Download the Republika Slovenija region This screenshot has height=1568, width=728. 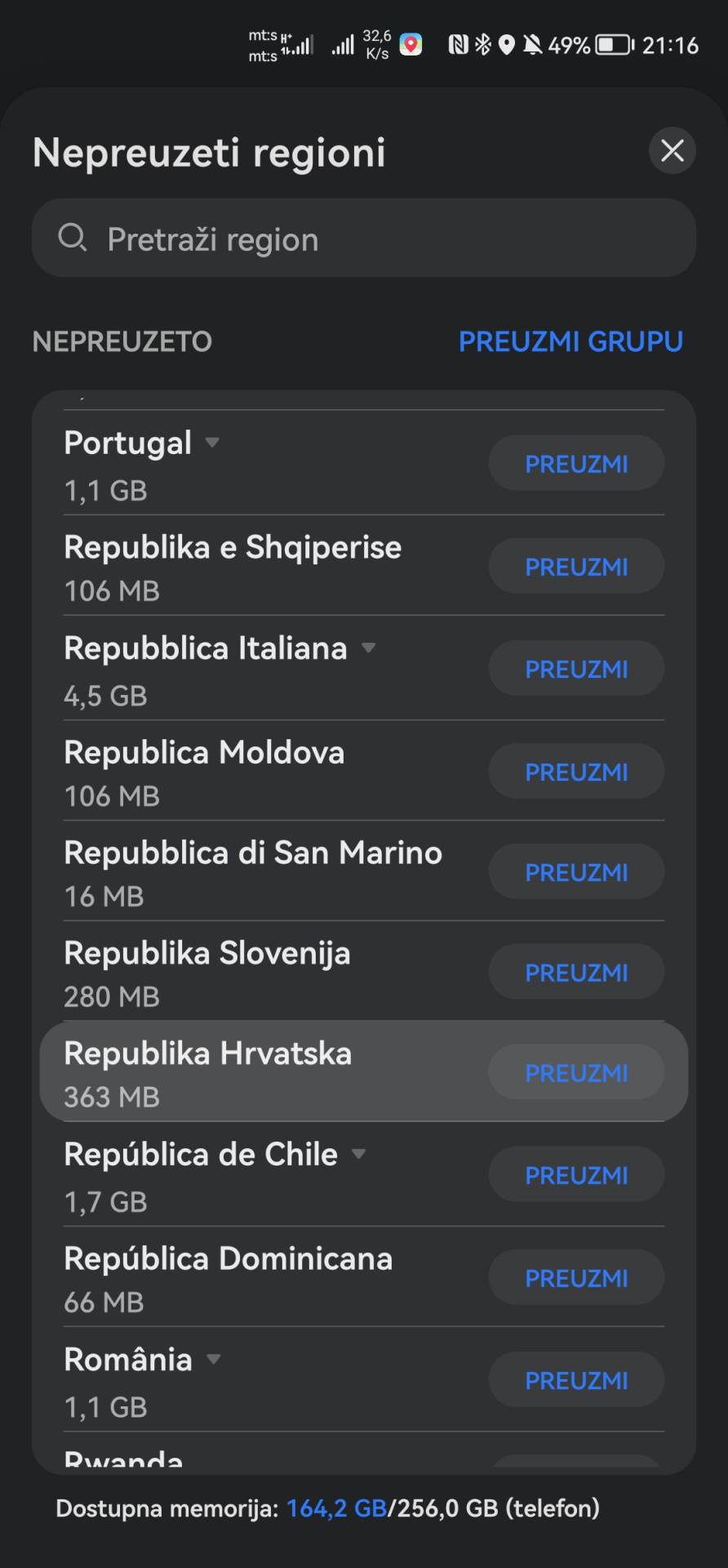click(576, 972)
